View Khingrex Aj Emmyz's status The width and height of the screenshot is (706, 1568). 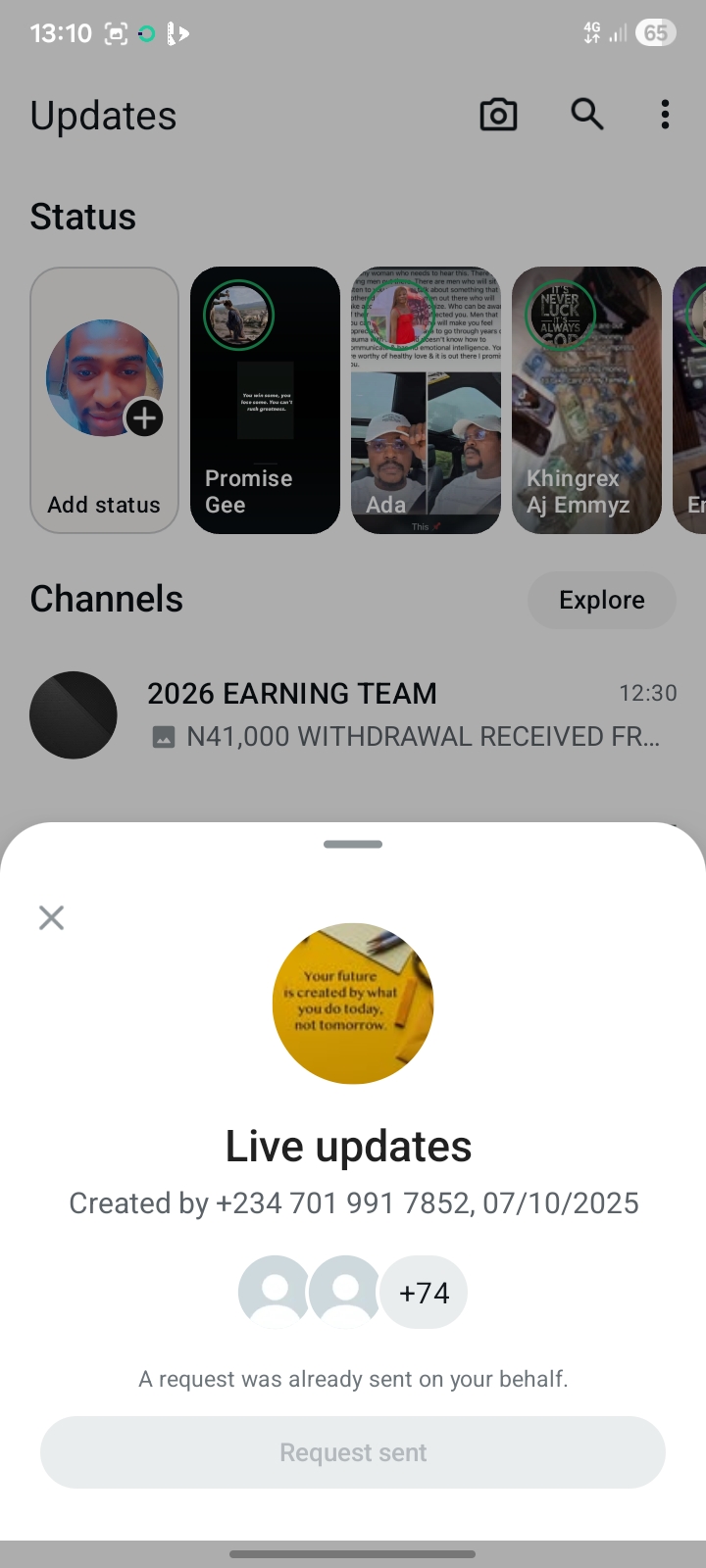tap(586, 400)
